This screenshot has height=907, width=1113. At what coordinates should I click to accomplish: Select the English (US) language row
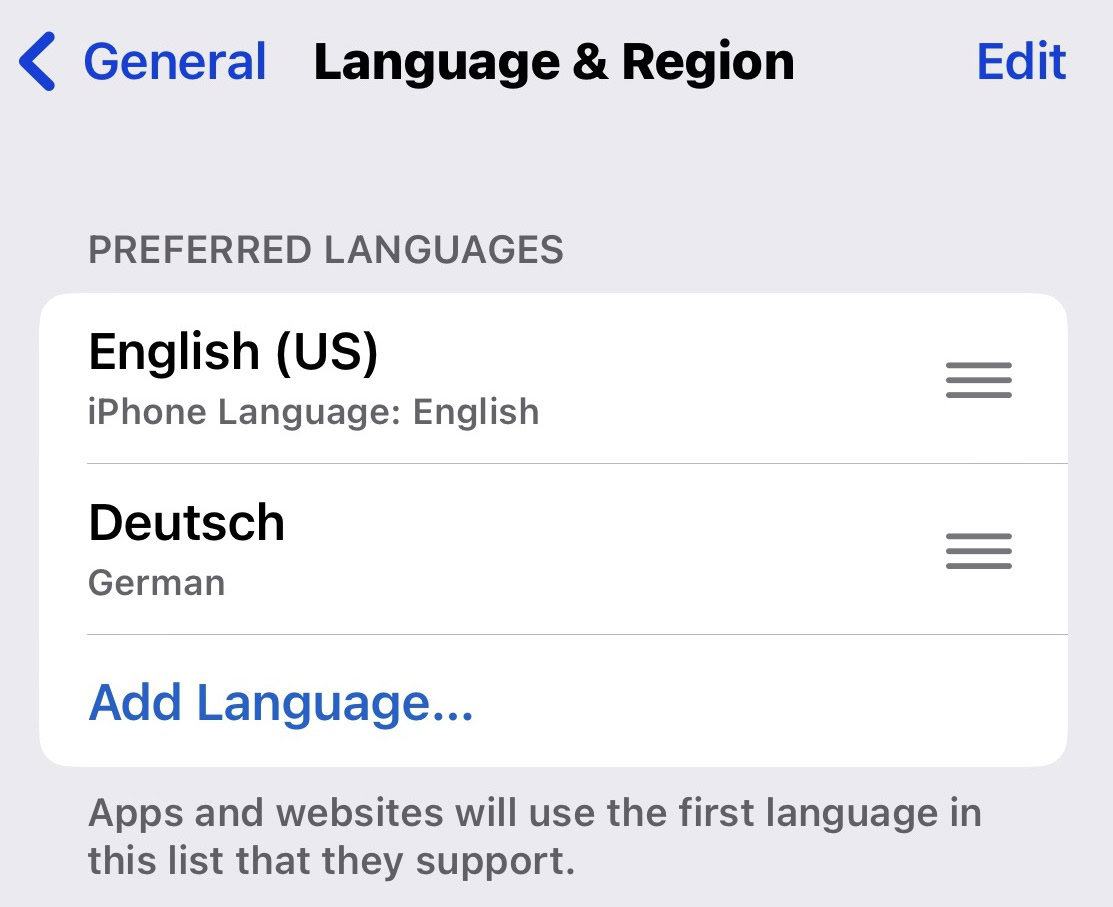coord(400,379)
